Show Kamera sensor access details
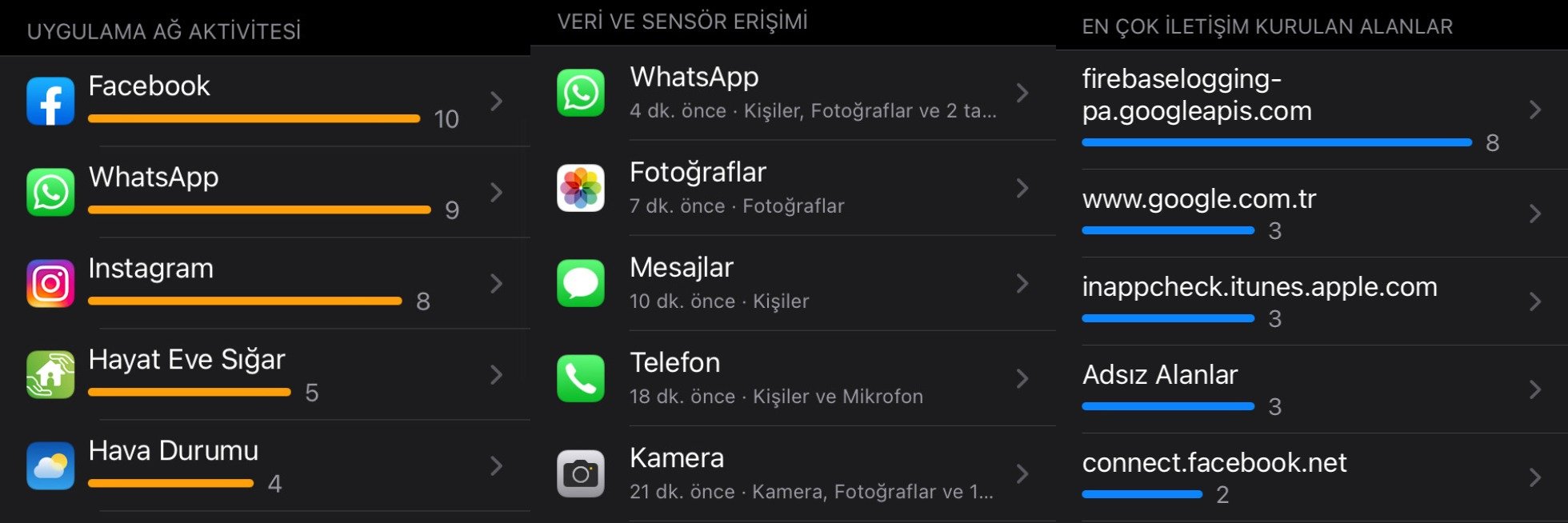 pos(792,474)
